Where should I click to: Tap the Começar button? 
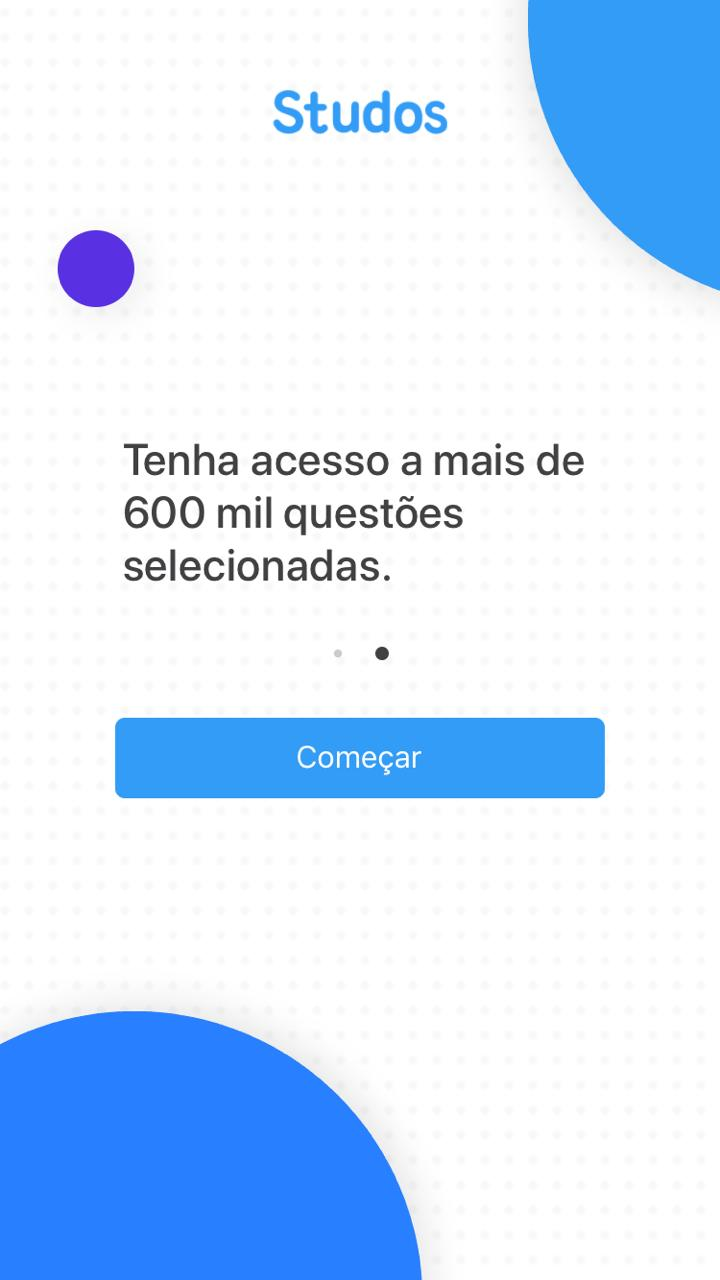(360, 757)
